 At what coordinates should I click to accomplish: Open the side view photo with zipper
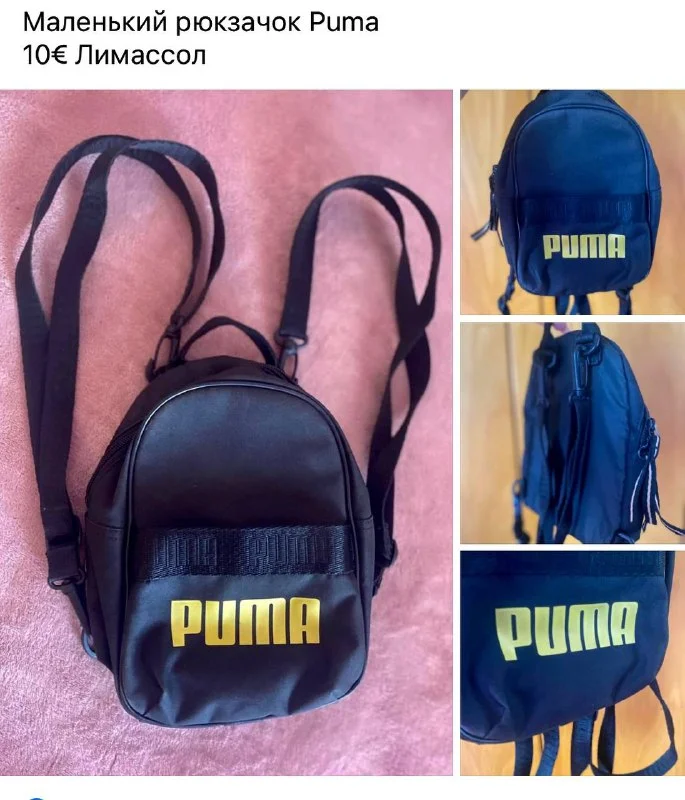(572, 430)
